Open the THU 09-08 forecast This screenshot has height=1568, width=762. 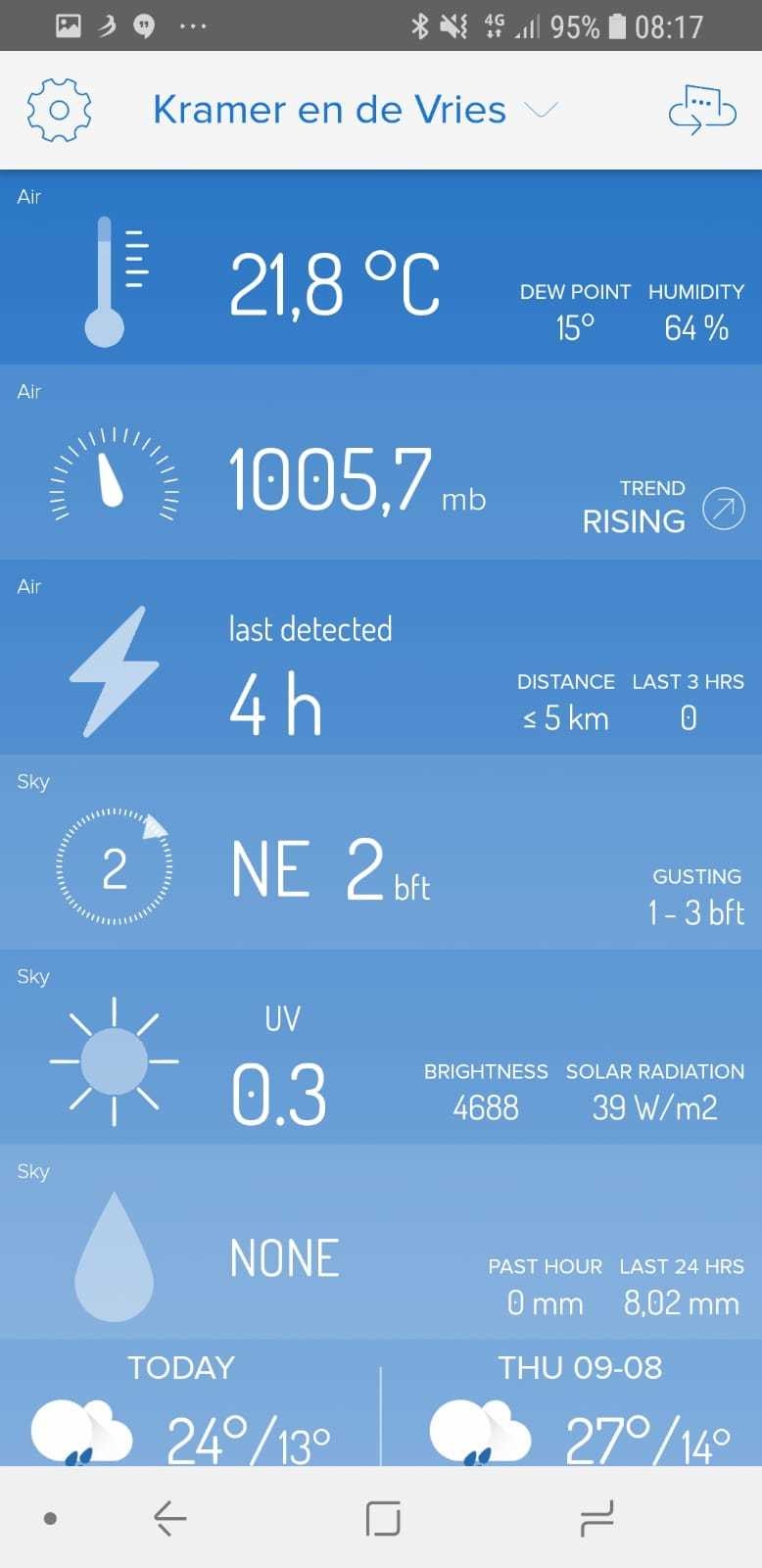pyautogui.click(x=580, y=1411)
